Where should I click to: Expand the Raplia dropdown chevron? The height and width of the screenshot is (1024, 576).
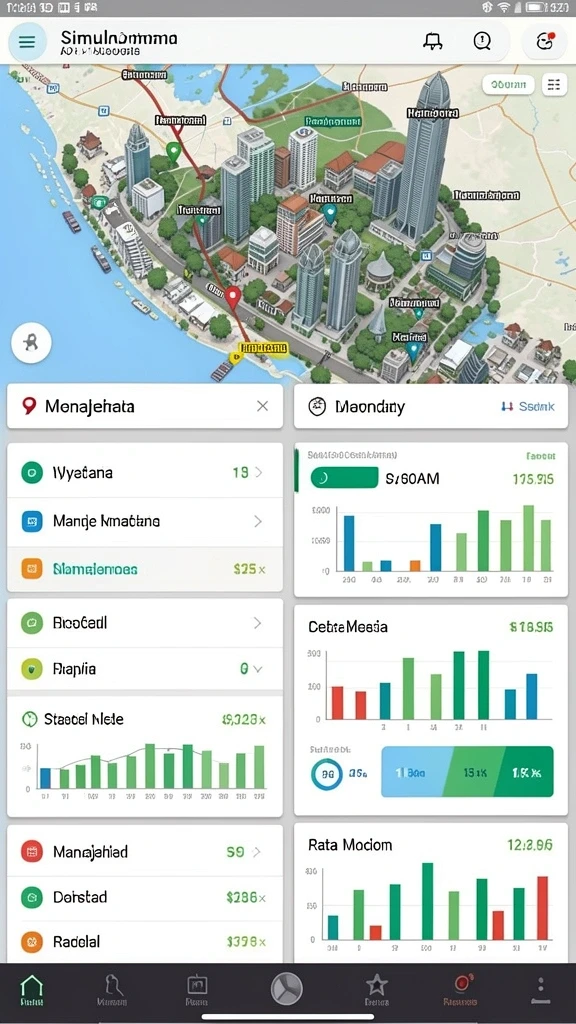(257, 669)
